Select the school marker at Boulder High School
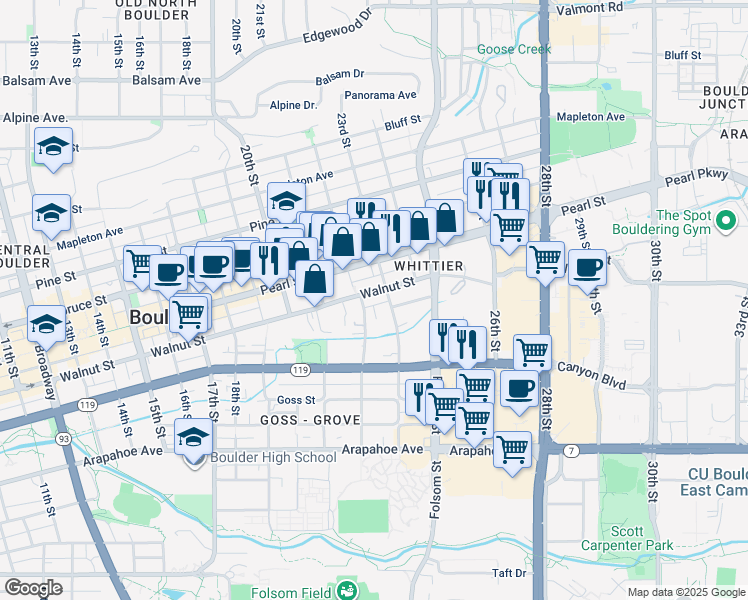Image resolution: width=748 pixels, height=600 pixels. pos(194,438)
